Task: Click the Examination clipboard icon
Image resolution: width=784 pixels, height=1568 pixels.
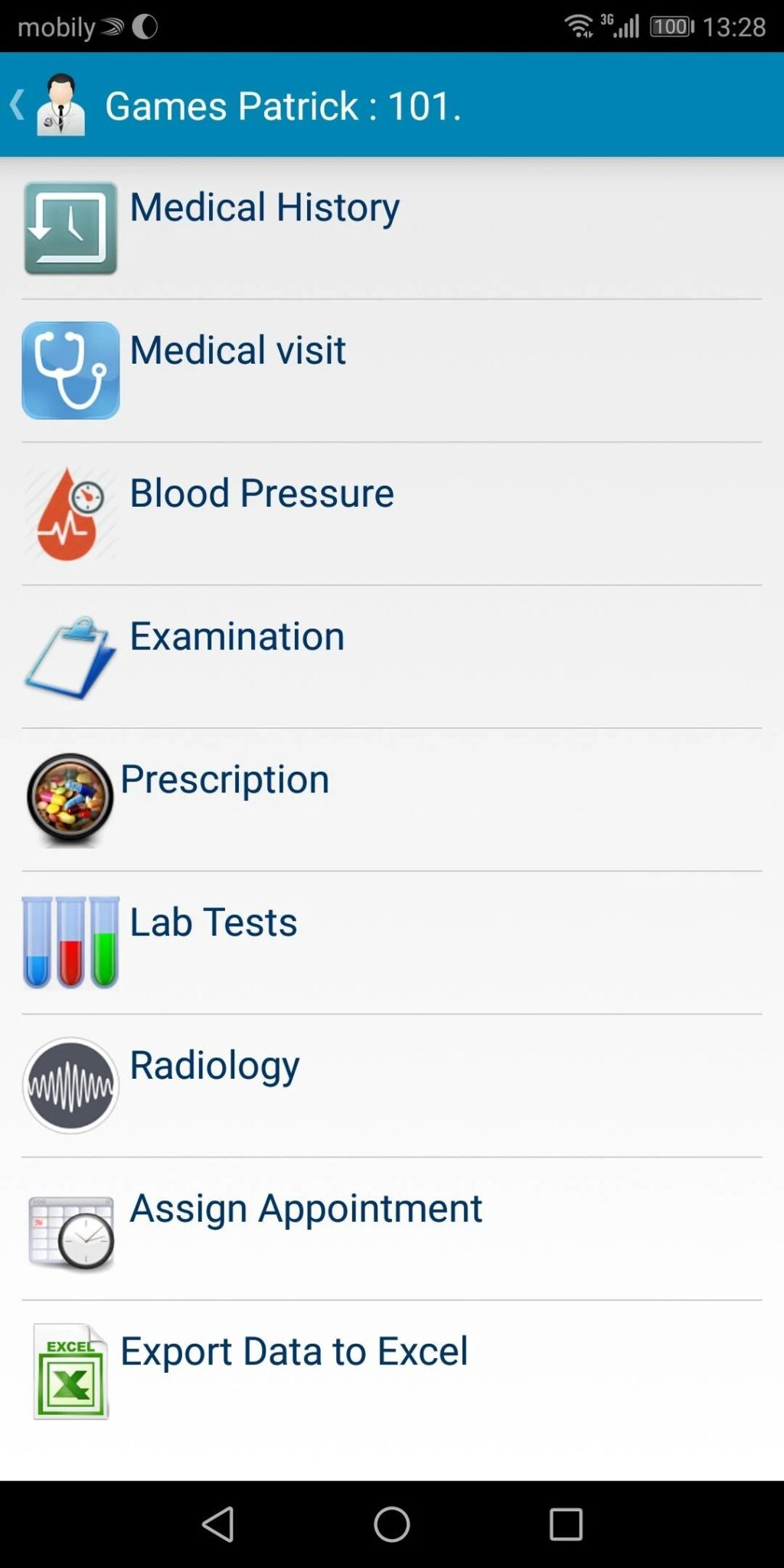Action: 70,657
